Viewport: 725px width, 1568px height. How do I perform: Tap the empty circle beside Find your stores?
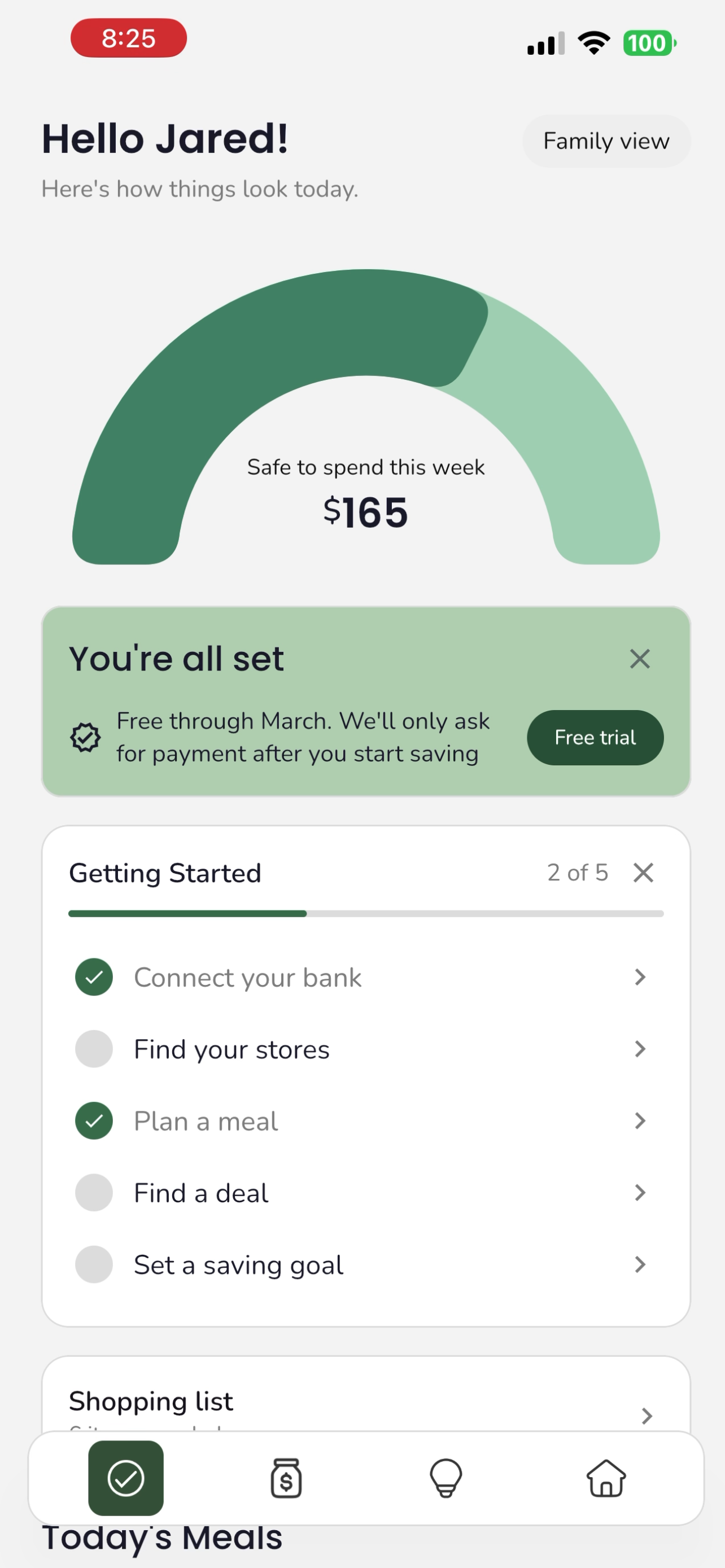pyautogui.click(x=93, y=1048)
